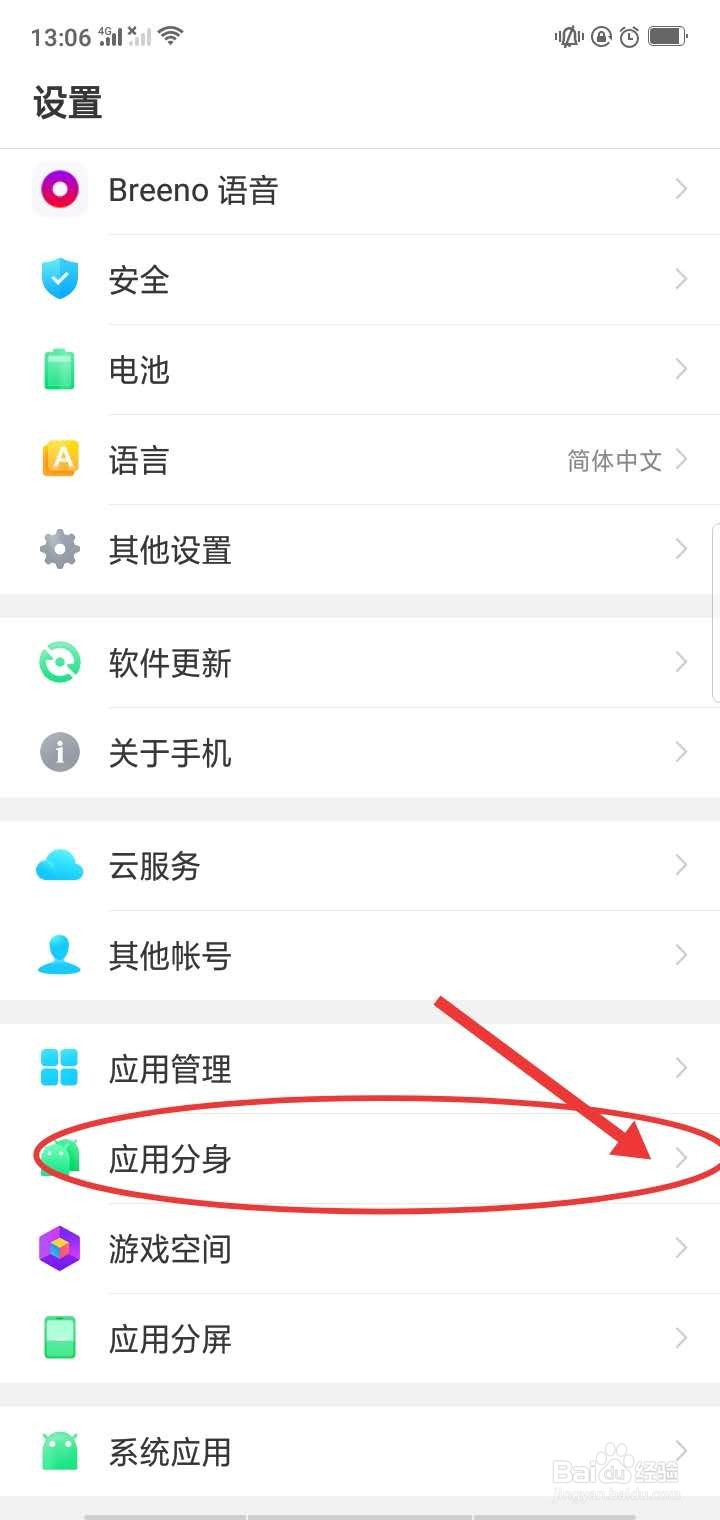Expand the circled 应用分身 row arrow

[682, 1159]
